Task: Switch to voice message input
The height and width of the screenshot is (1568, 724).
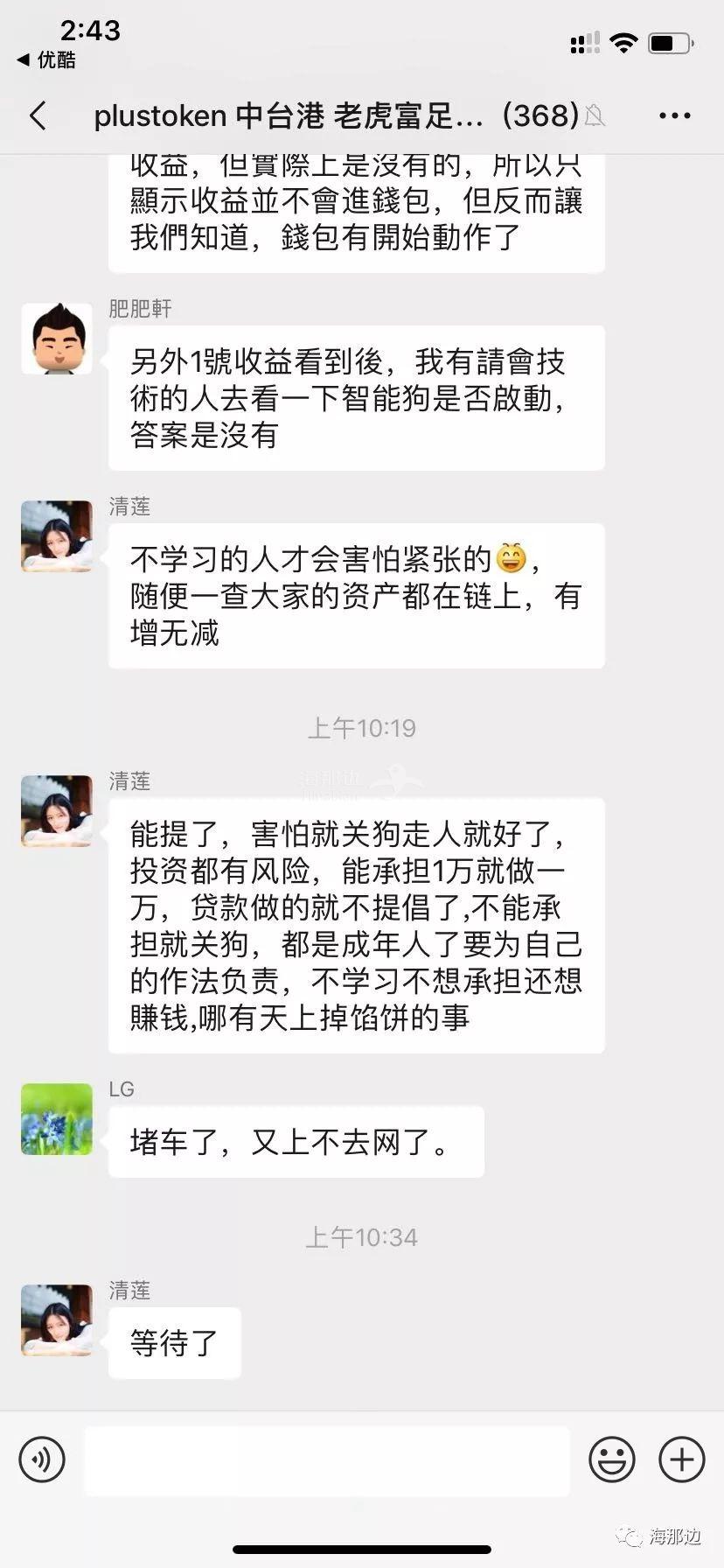Action: pos(42,1459)
